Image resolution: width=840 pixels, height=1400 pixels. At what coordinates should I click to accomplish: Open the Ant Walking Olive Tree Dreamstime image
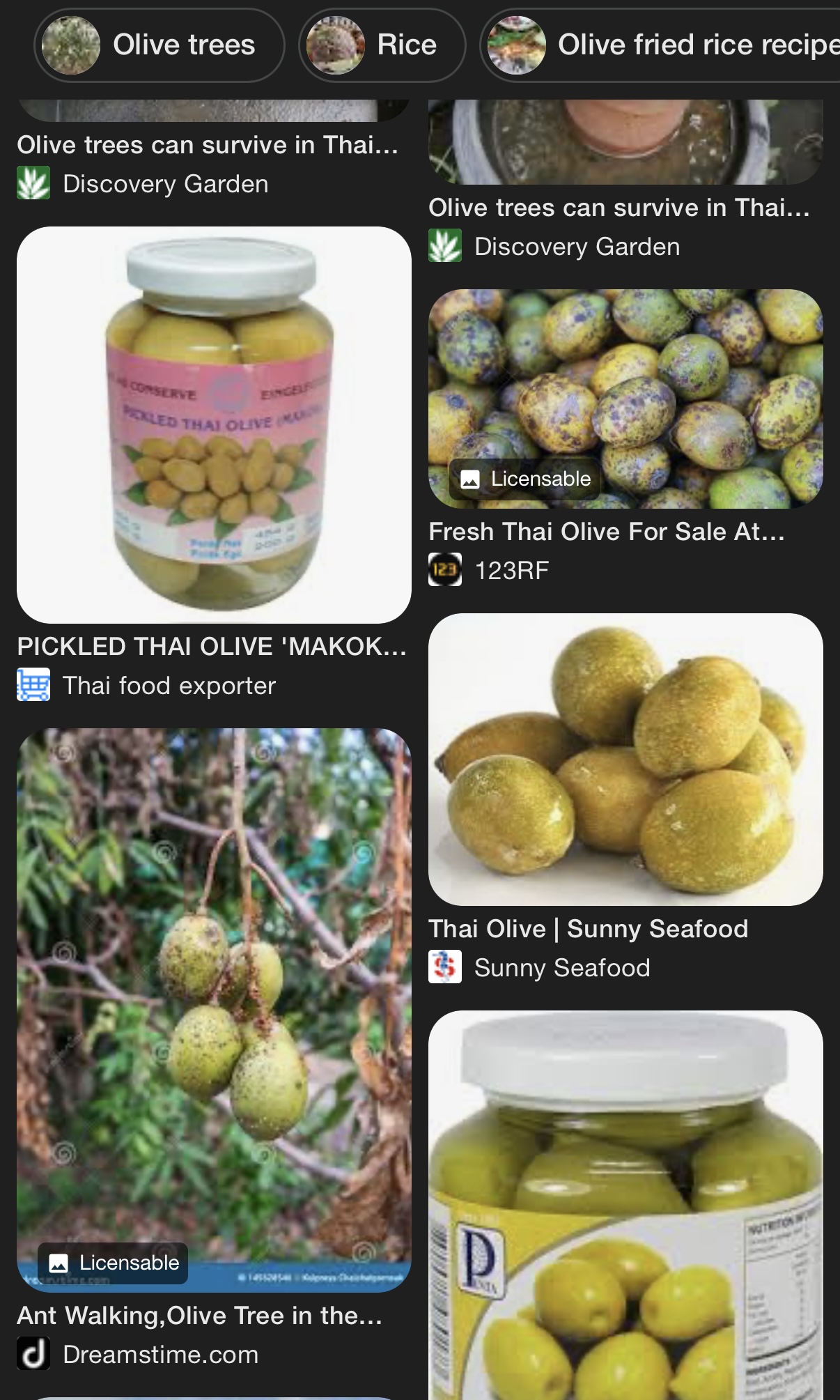(214, 1010)
